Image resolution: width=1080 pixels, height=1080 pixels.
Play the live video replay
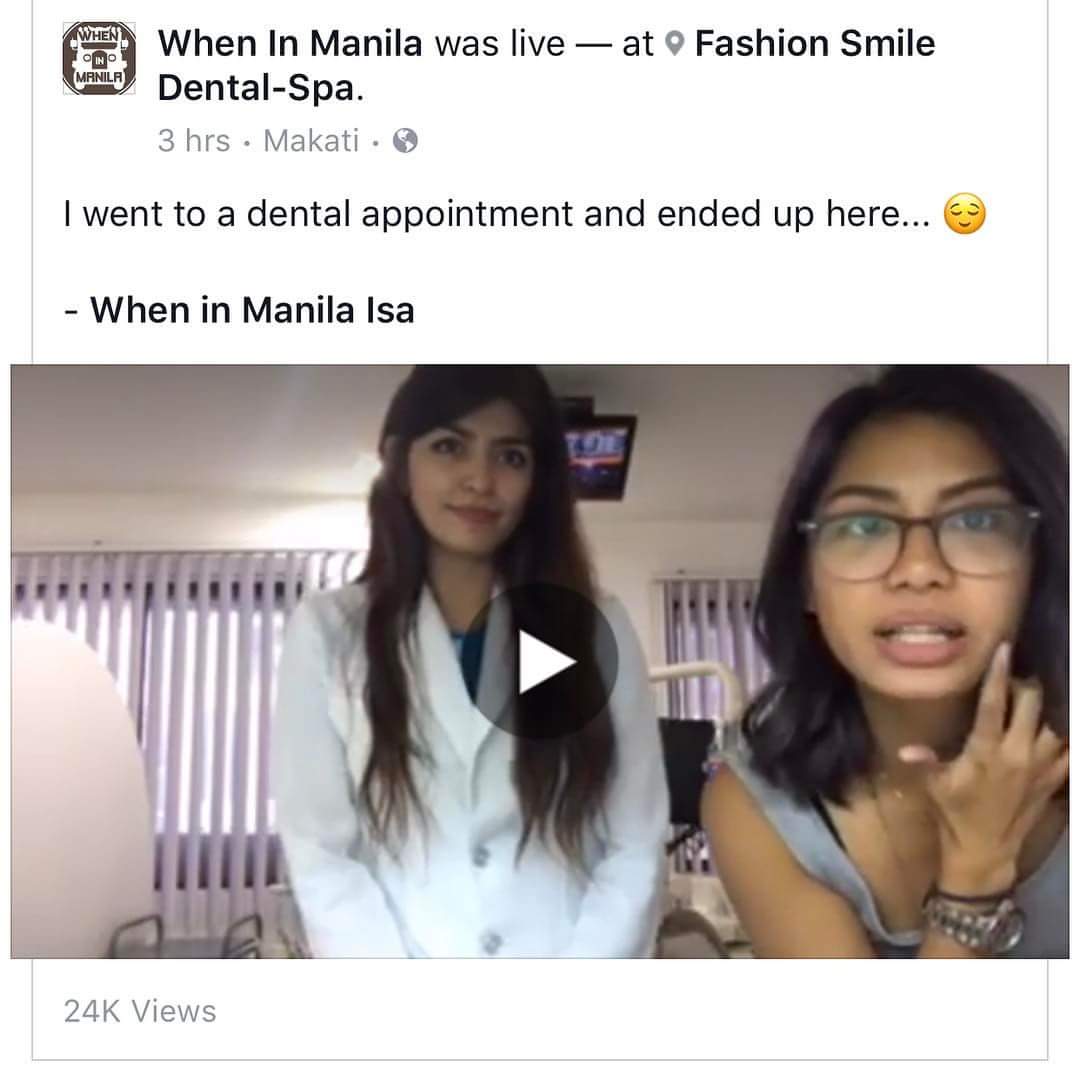[541, 661]
